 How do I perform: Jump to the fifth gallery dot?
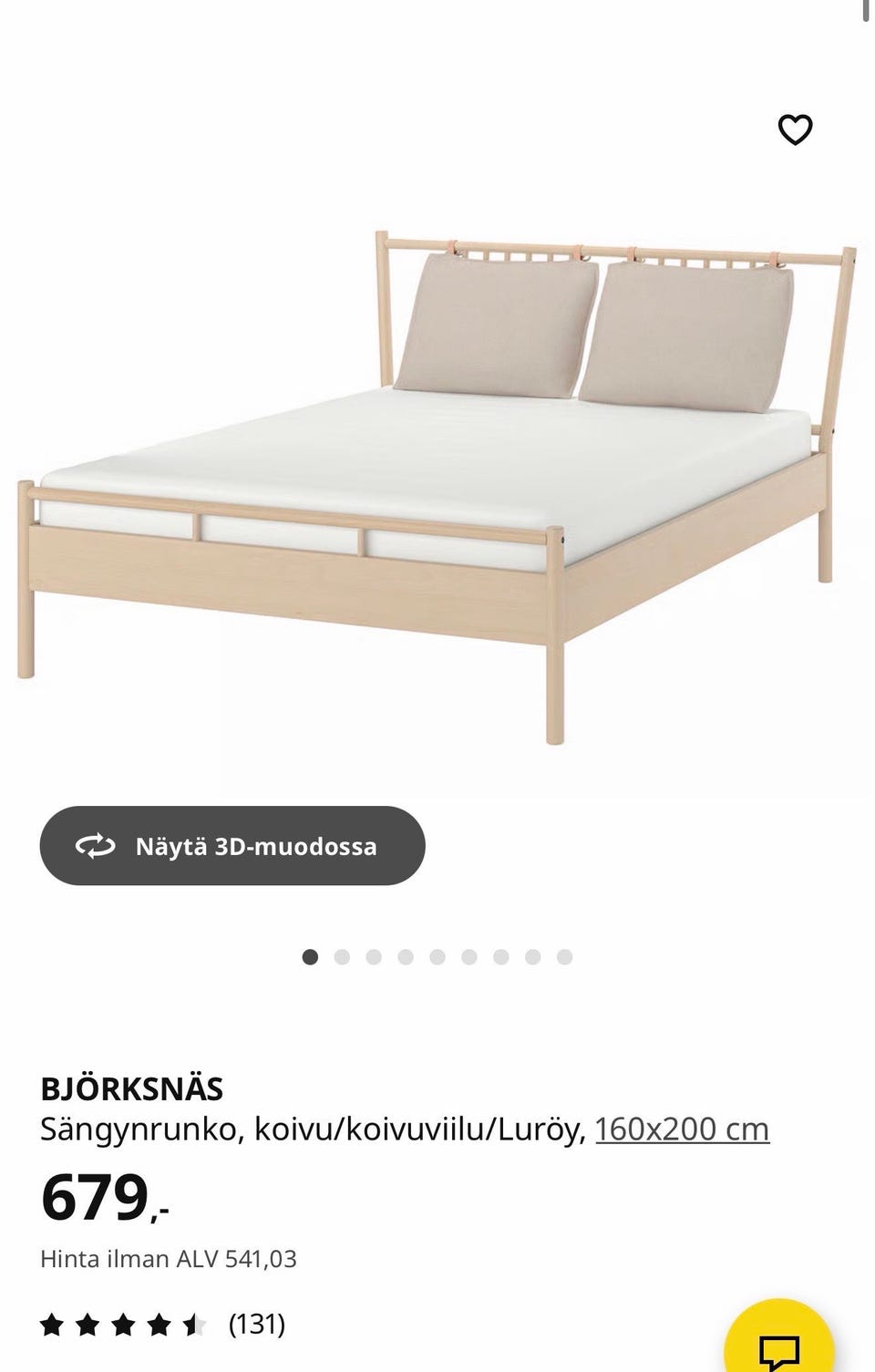coord(437,956)
